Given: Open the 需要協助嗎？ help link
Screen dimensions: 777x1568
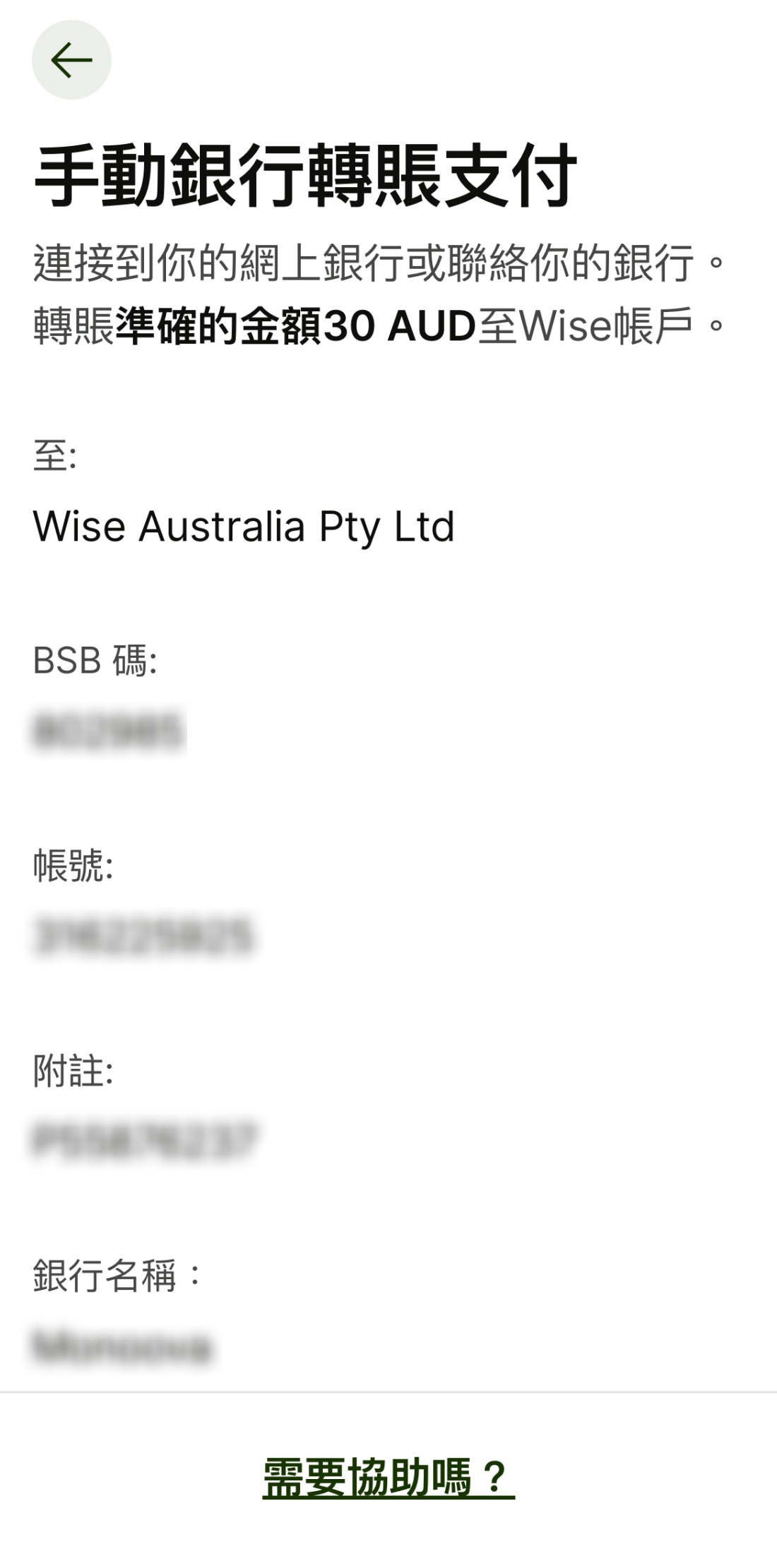Looking at the screenshot, I should point(389,1478).
